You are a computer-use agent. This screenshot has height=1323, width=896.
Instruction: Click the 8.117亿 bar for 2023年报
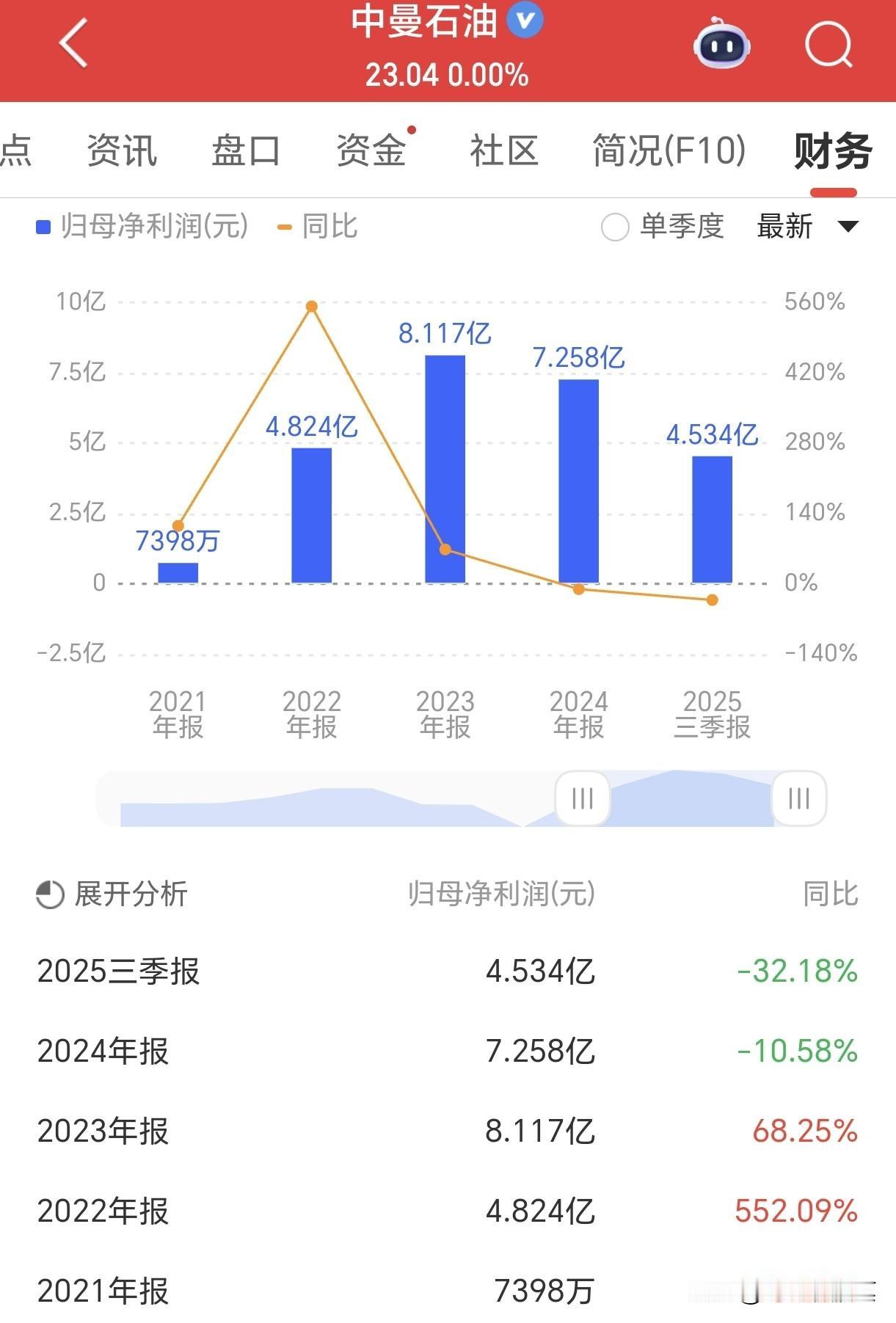coord(443,467)
